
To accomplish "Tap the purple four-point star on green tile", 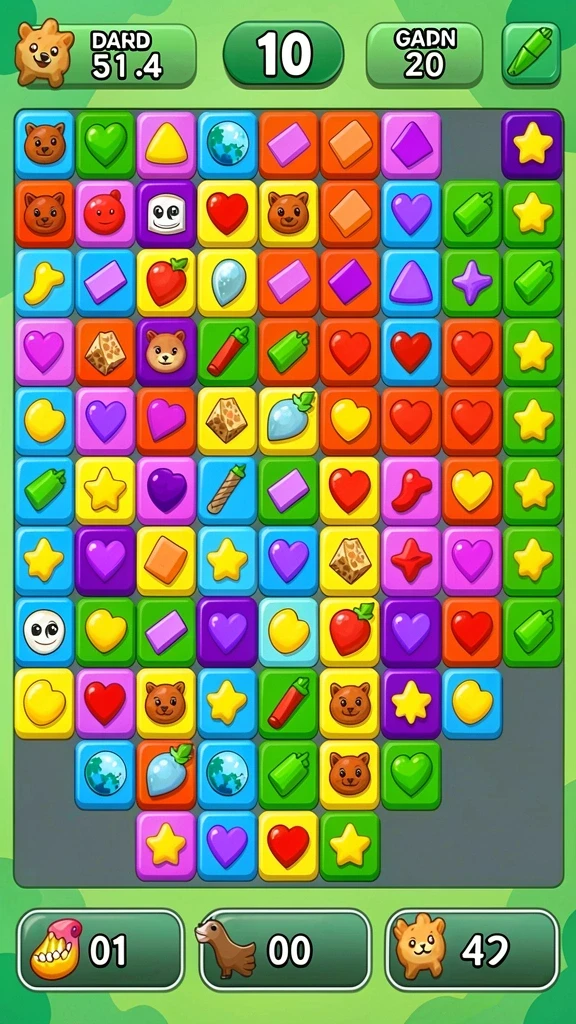I will 472,283.
